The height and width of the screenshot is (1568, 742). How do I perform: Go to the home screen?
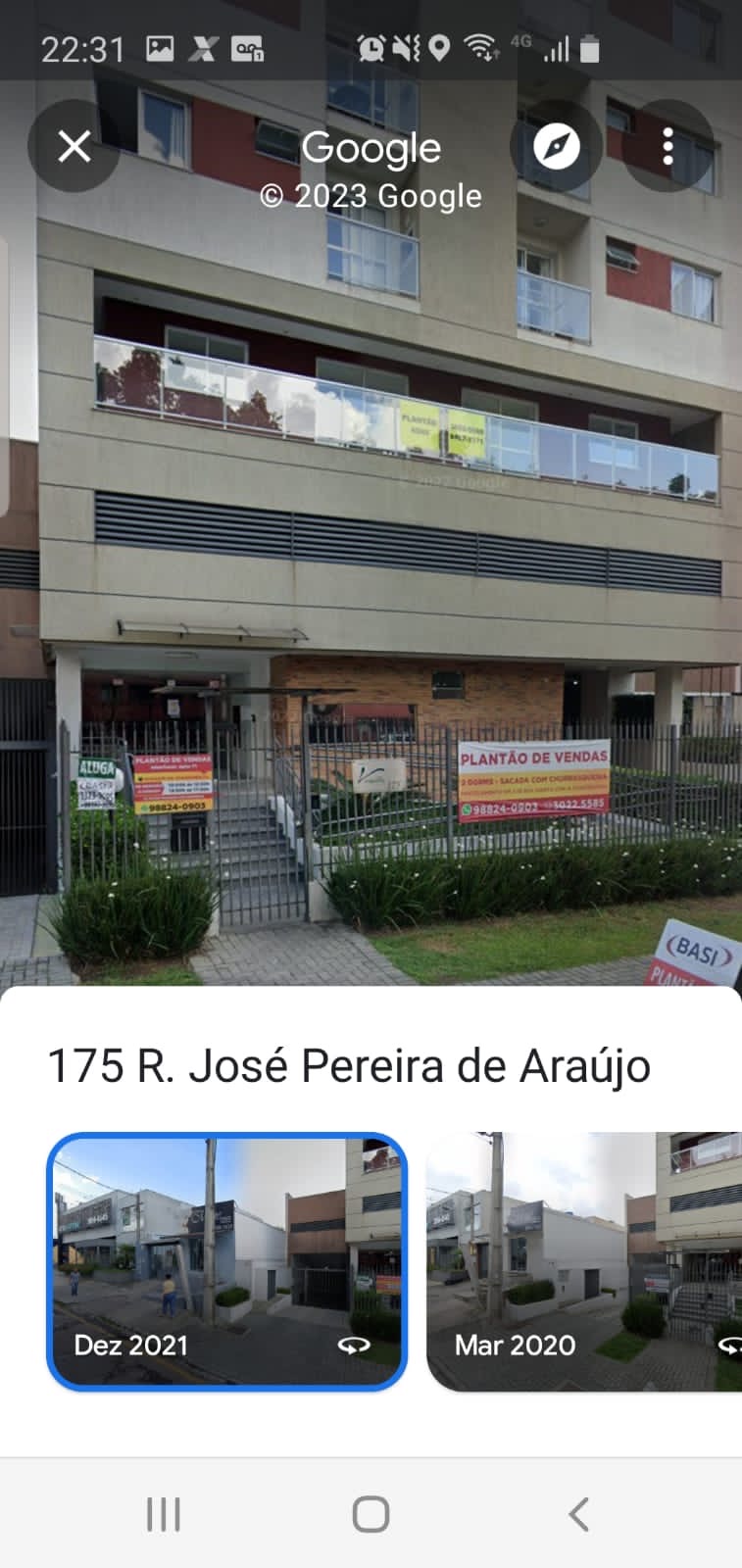371,1514
